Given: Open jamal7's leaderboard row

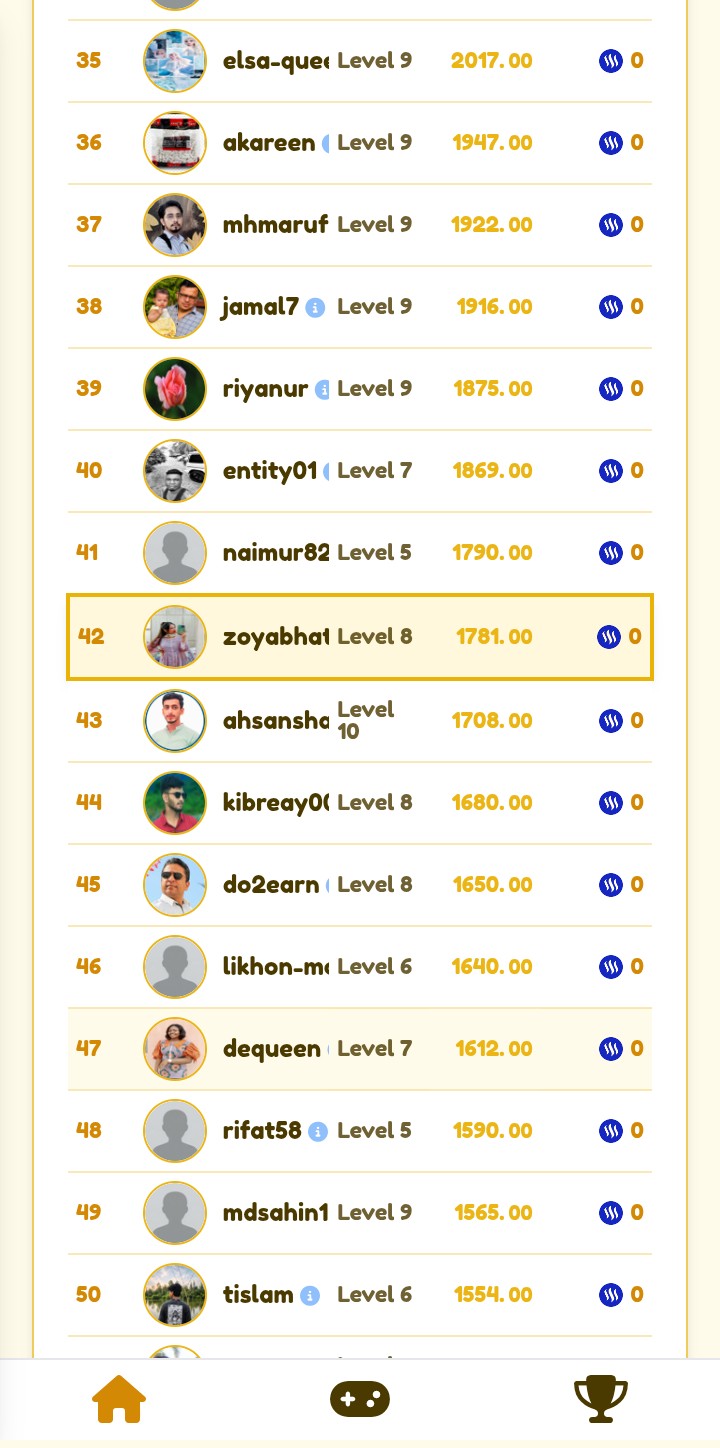Looking at the screenshot, I should (360, 307).
